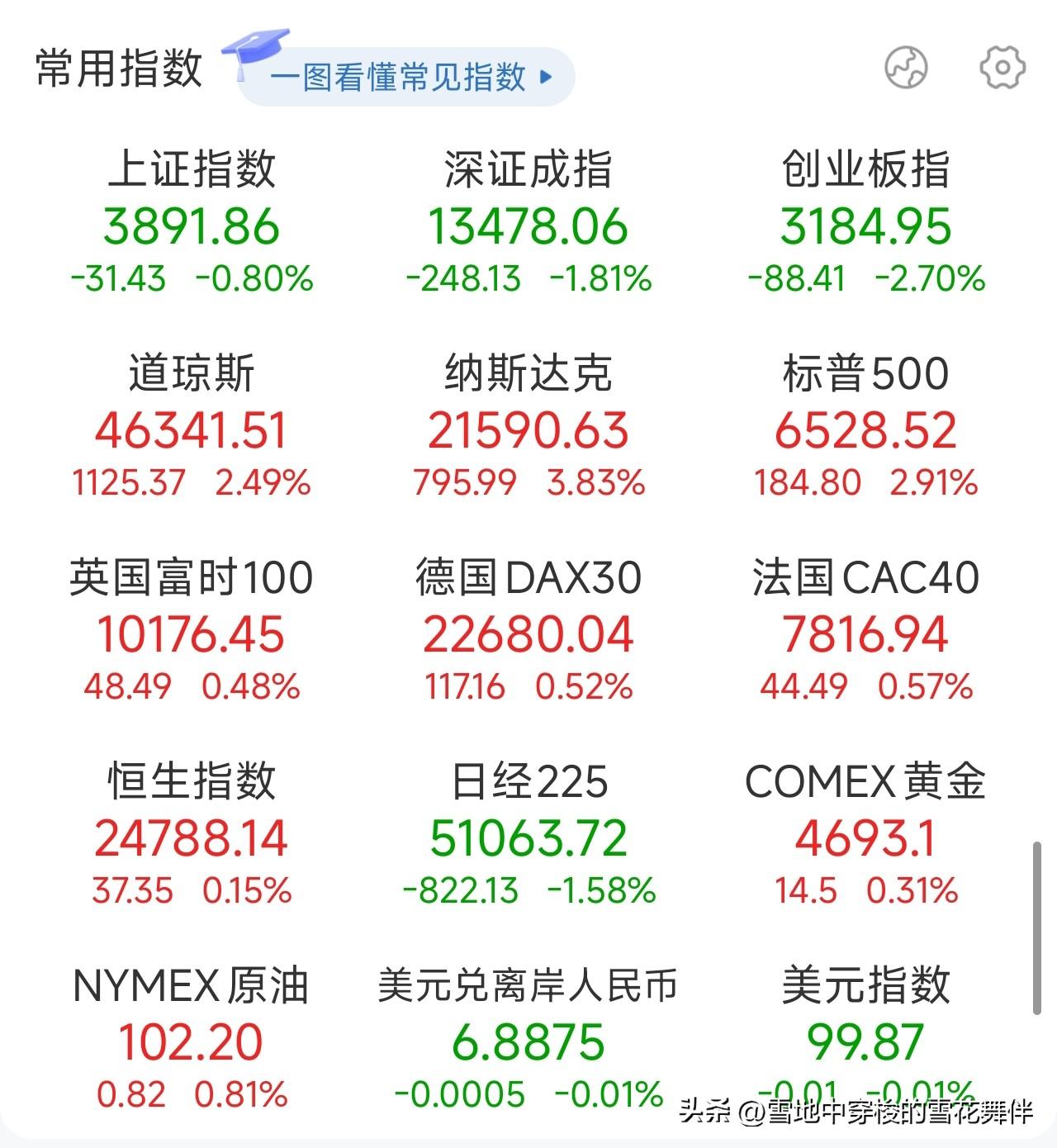Expand the 一图看懂常见指数 arrow

[544, 77]
